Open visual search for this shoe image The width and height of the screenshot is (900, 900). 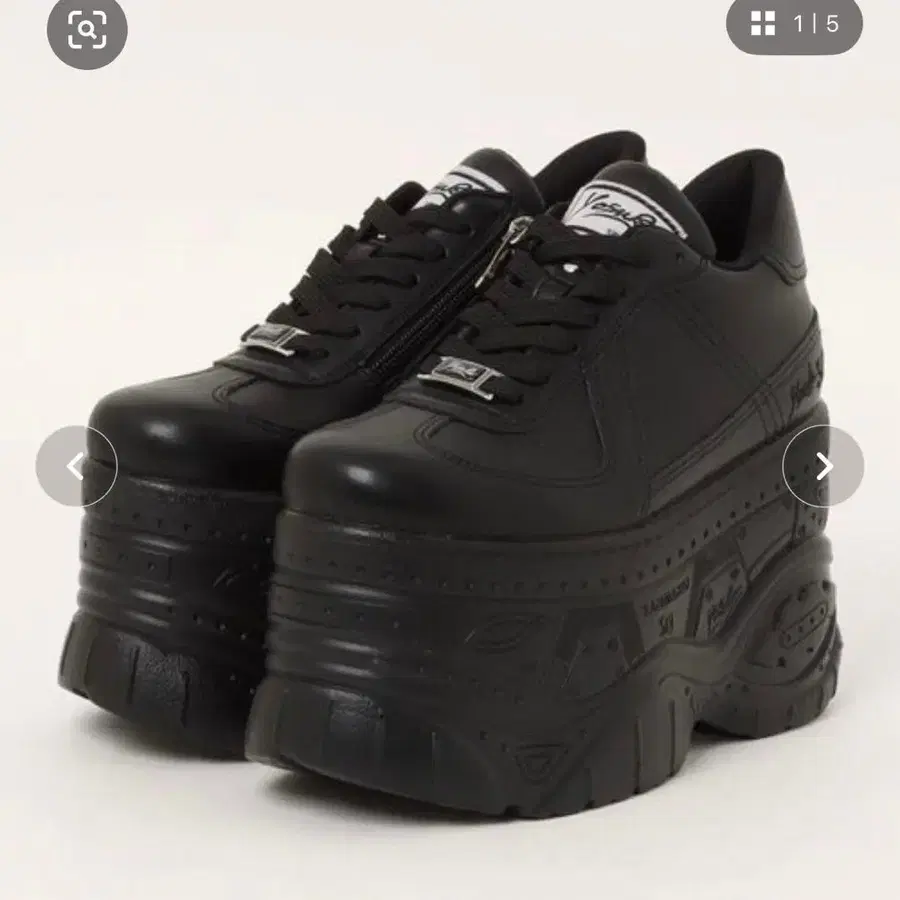[x=87, y=30]
